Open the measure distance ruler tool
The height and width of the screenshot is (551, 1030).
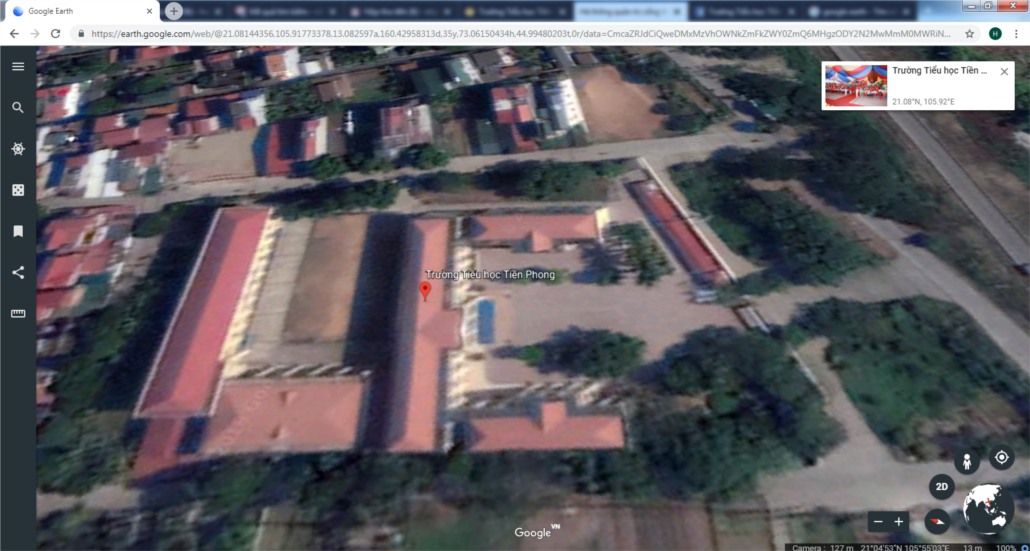(x=18, y=313)
